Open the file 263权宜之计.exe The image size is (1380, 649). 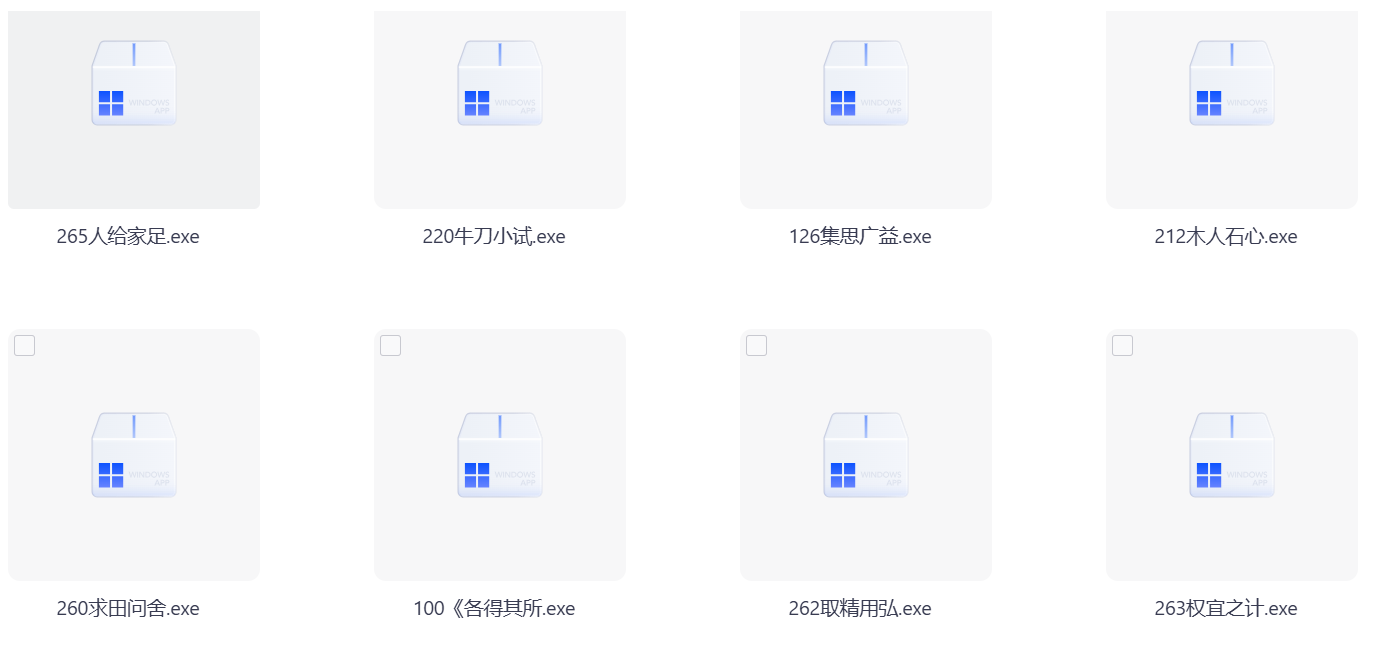[x=1232, y=455]
